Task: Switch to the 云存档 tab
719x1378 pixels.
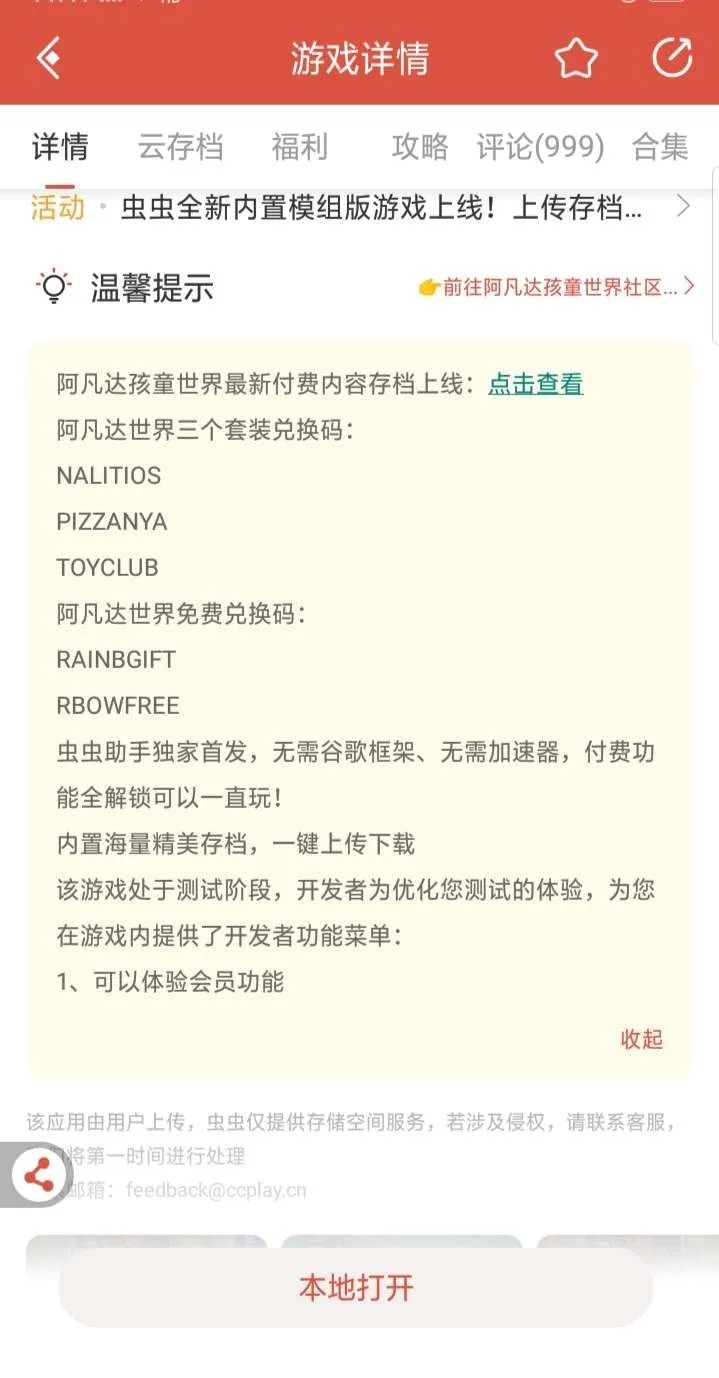Action: 180,147
